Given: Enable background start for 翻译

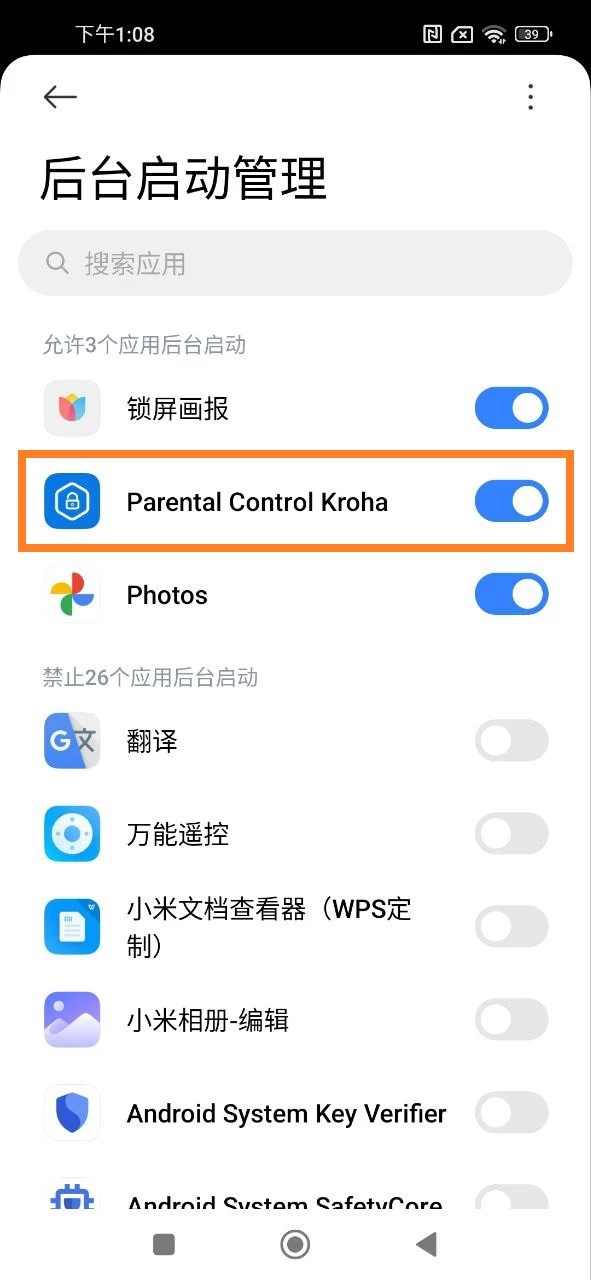Looking at the screenshot, I should [x=511, y=741].
